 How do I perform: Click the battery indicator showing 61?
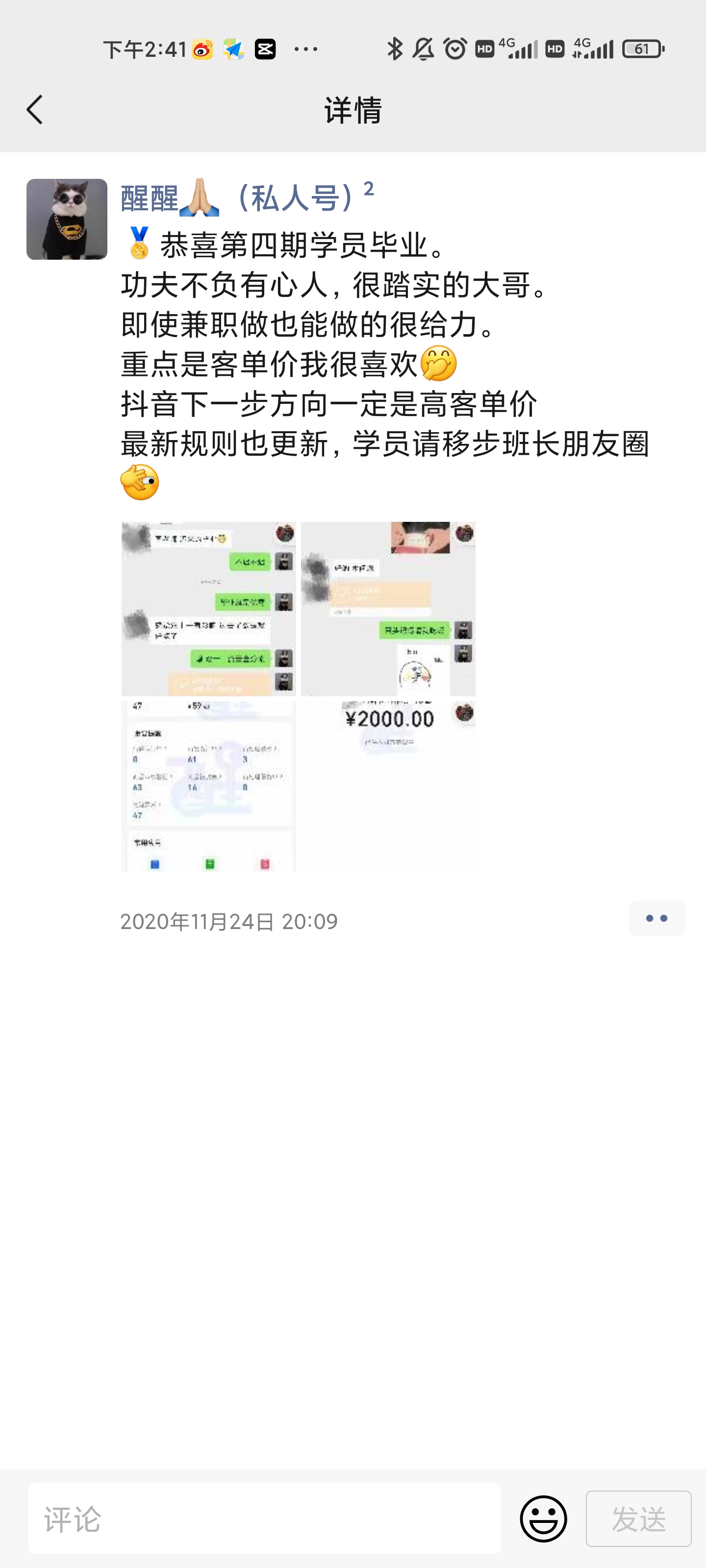click(x=643, y=49)
